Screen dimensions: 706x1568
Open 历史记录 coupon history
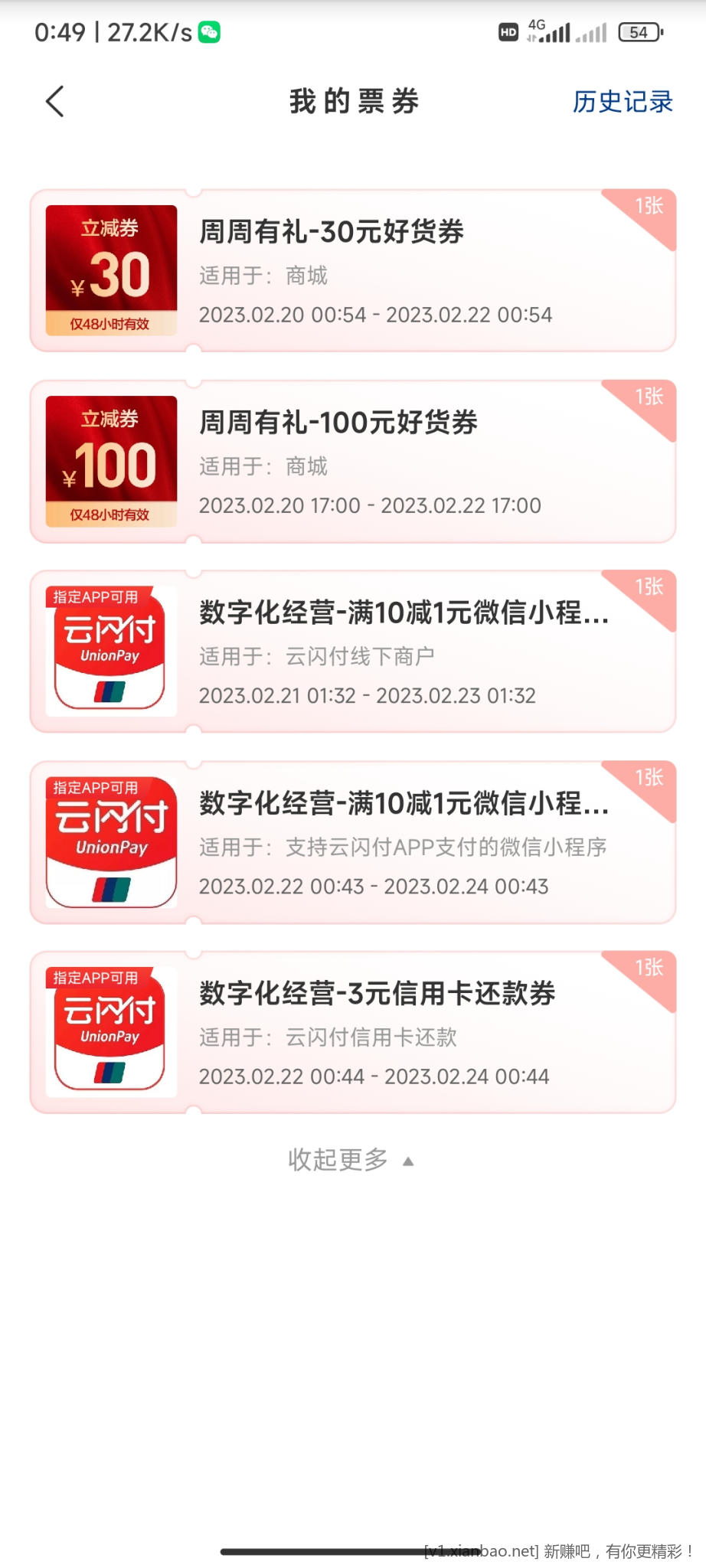pos(622,101)
